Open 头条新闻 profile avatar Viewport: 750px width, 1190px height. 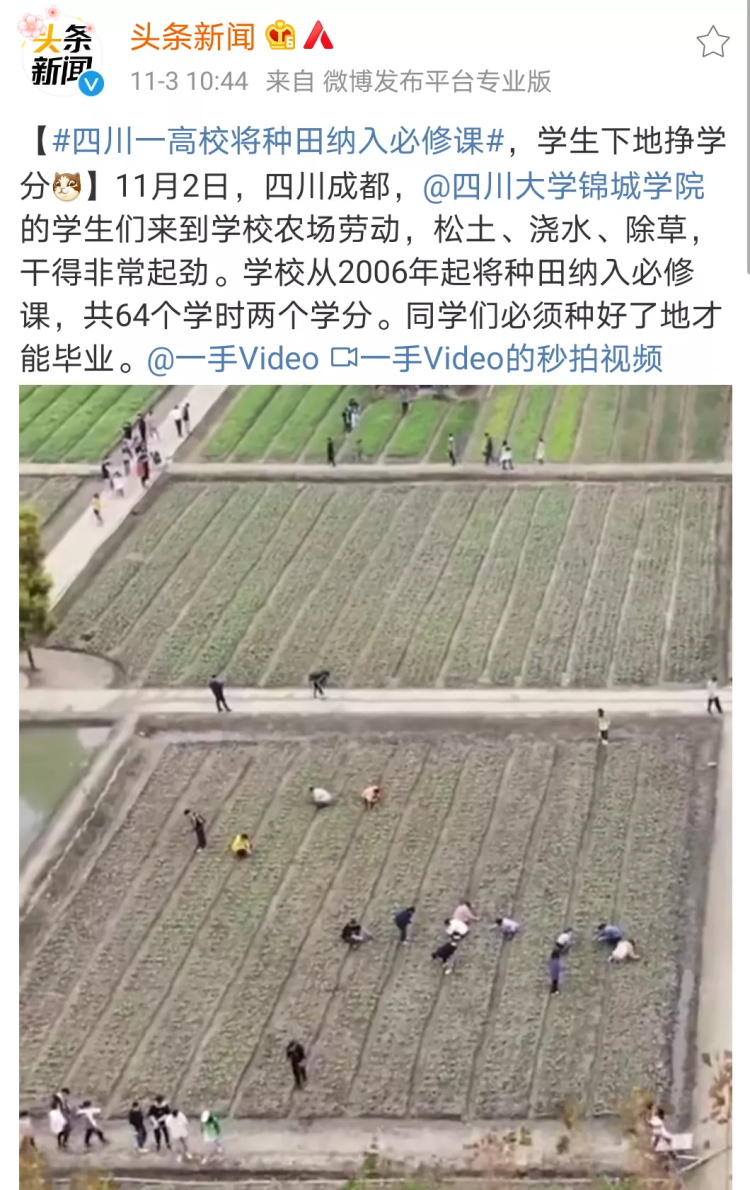coord(62,54)
